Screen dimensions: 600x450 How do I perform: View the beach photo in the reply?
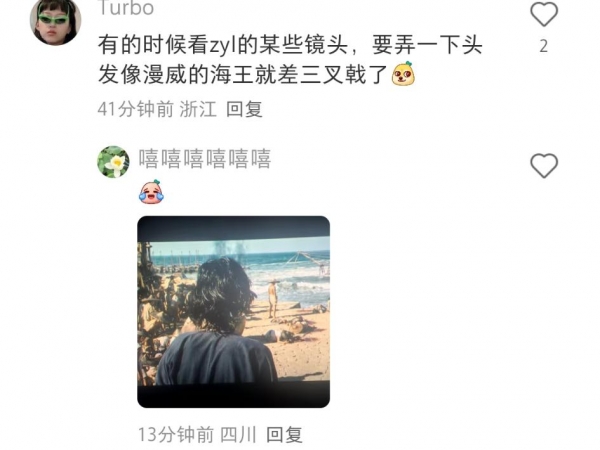(x=233, y=311)
